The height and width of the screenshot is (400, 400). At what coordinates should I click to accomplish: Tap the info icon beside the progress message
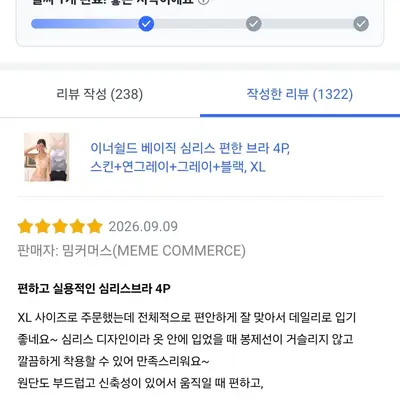pos(204,2)
